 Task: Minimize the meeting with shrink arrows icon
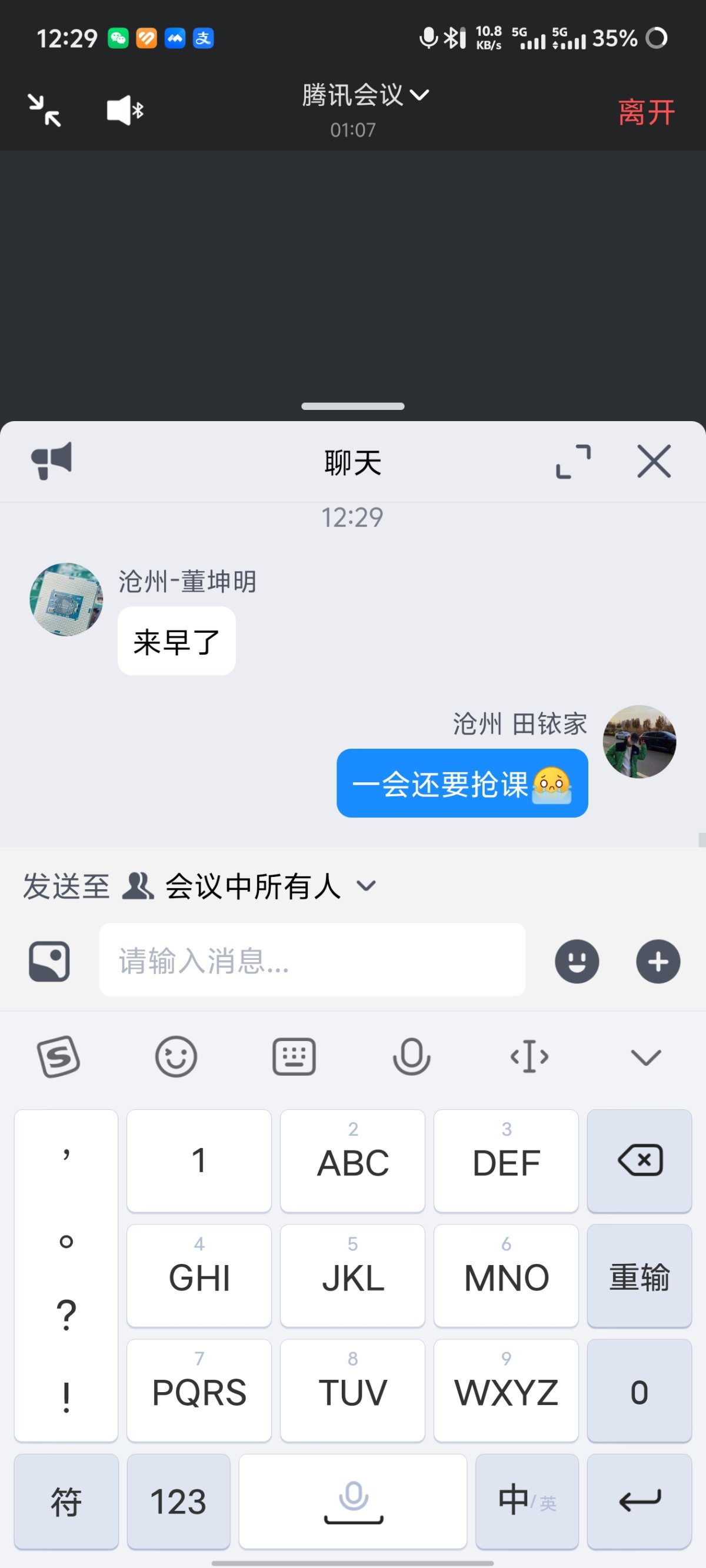click(x=45, y=109)
